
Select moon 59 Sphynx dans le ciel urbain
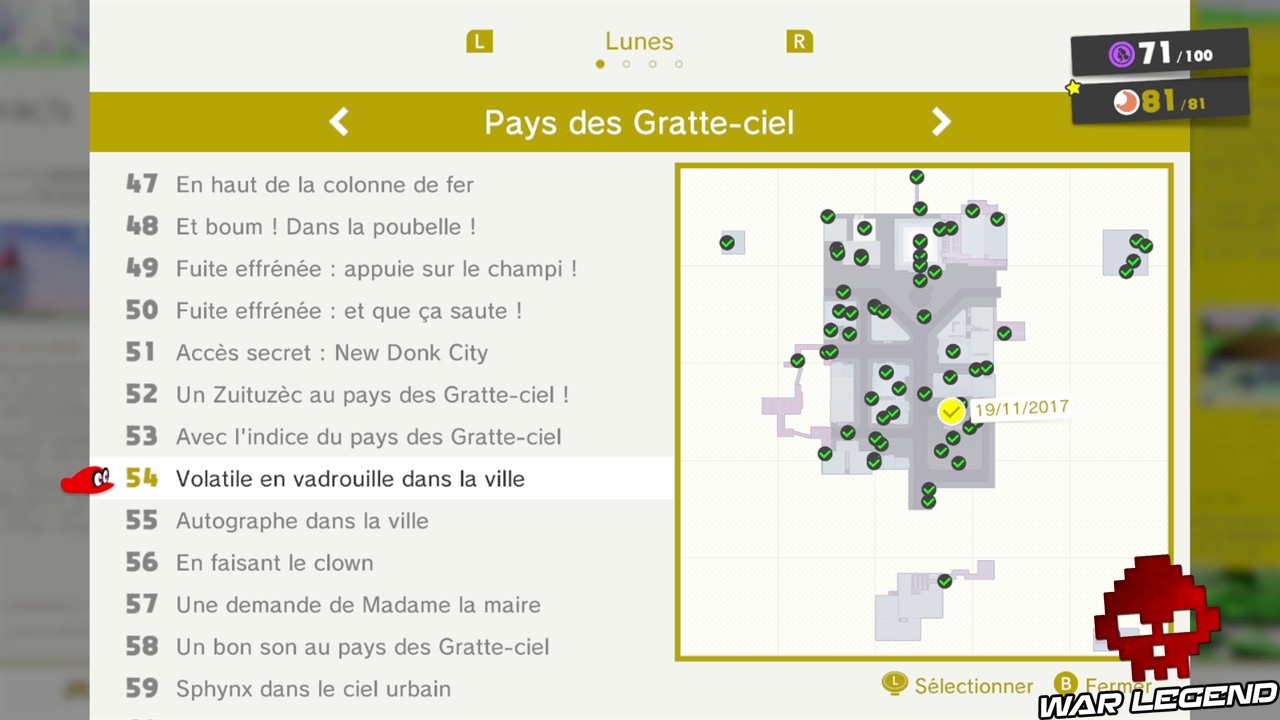(313, 689)
